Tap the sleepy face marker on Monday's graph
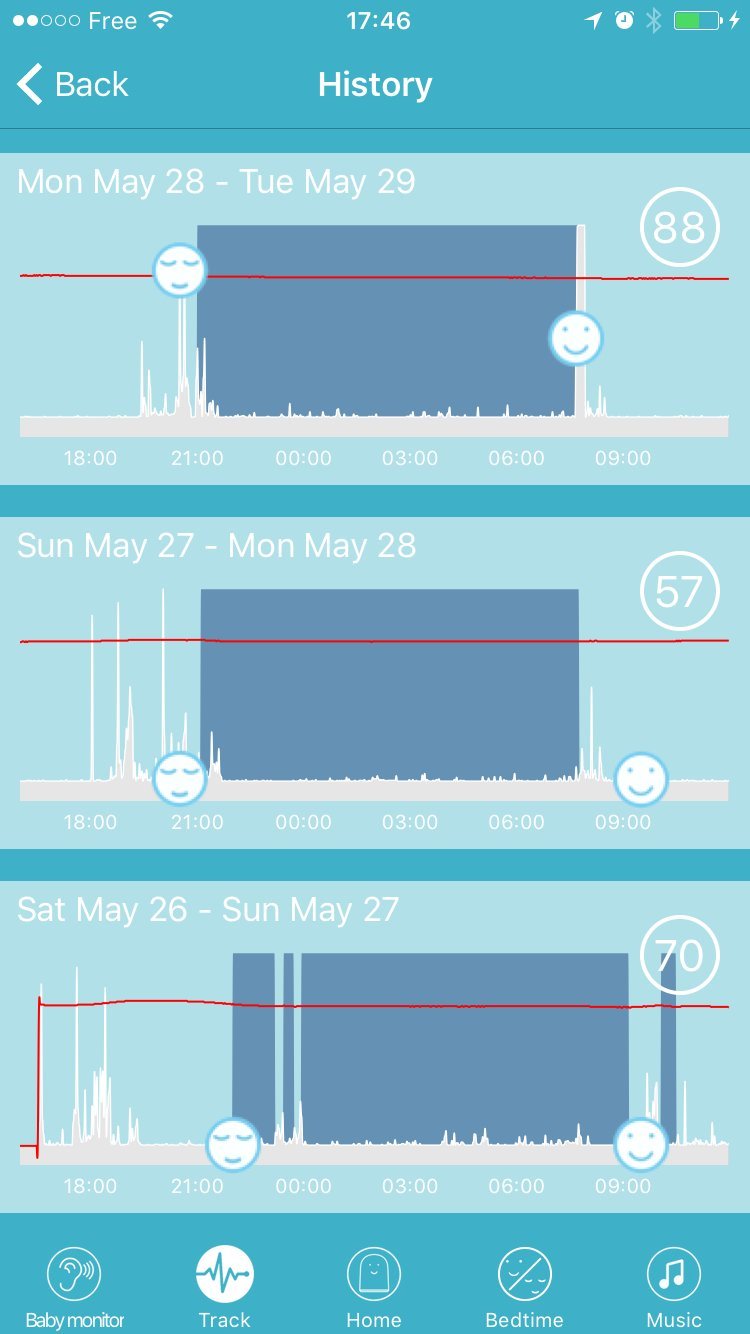 [180, 270]
